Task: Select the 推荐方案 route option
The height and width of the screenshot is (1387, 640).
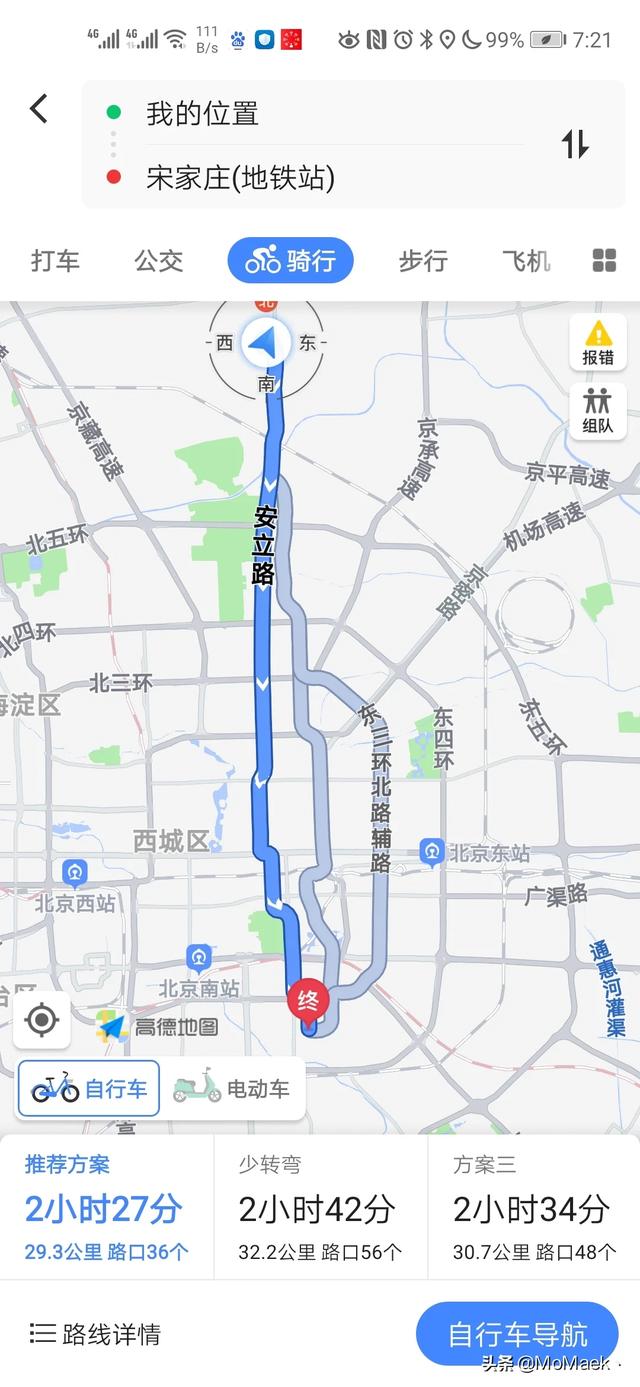Action: pyautogui.click(x=106, y=1207)
